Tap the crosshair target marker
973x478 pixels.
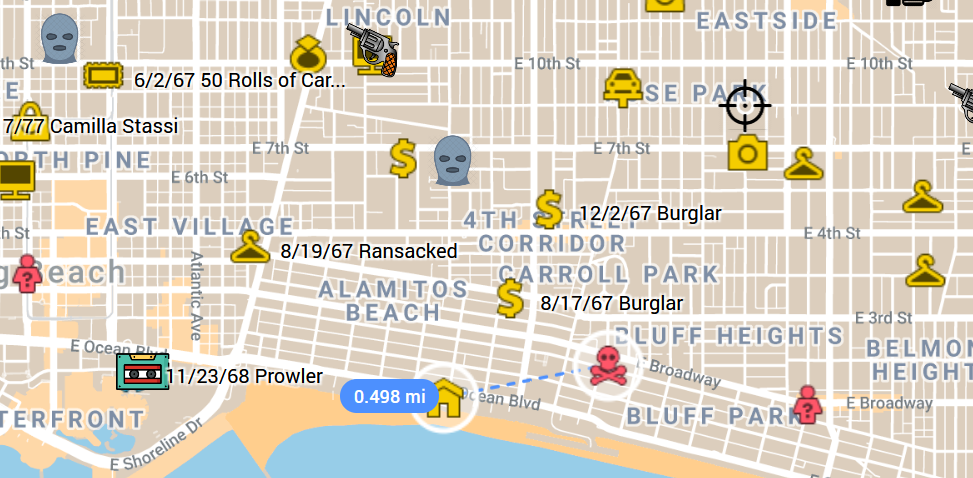click(x=745, y=105)
